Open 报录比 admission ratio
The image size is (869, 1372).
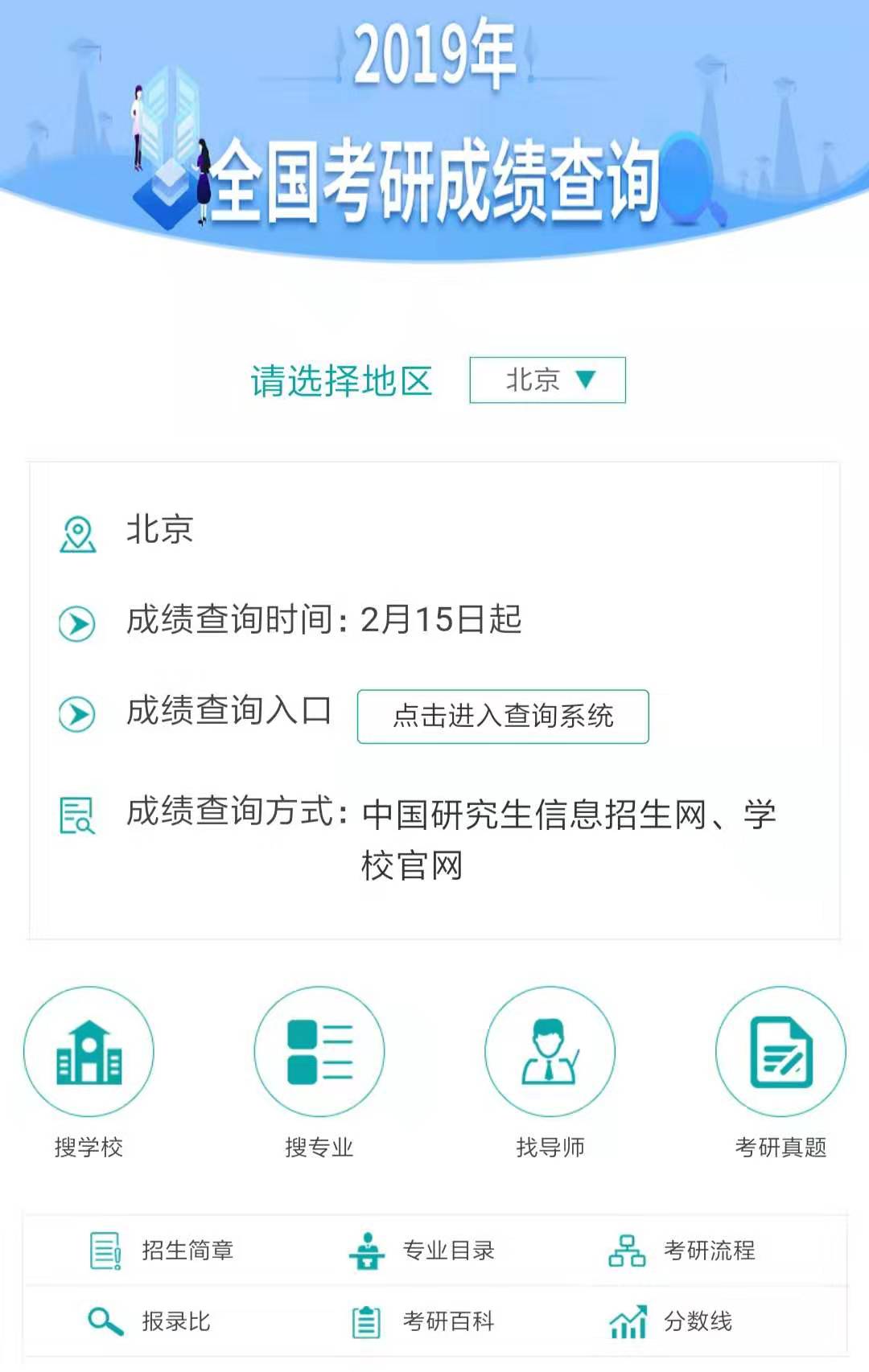point(150,1321)
